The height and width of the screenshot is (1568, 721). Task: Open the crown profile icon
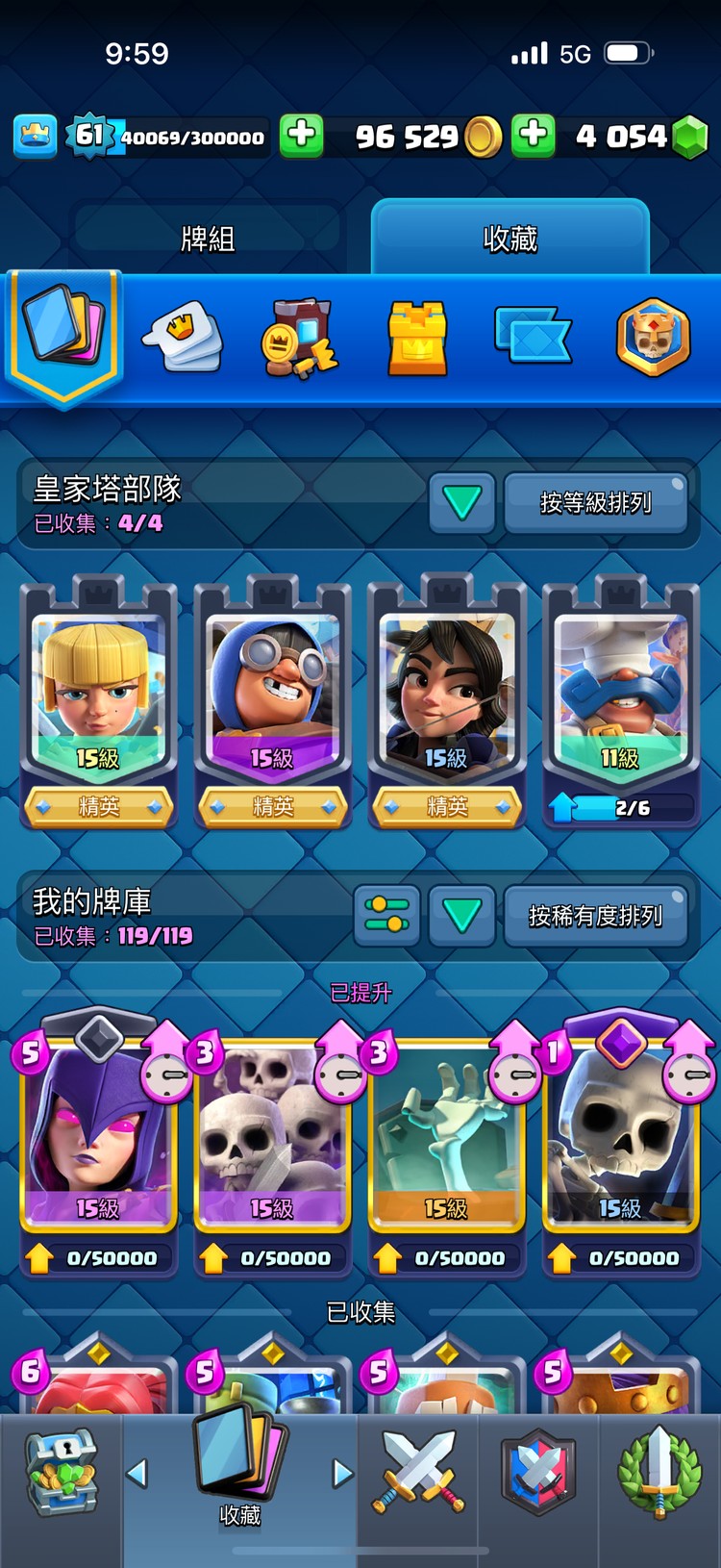[36, 136]
